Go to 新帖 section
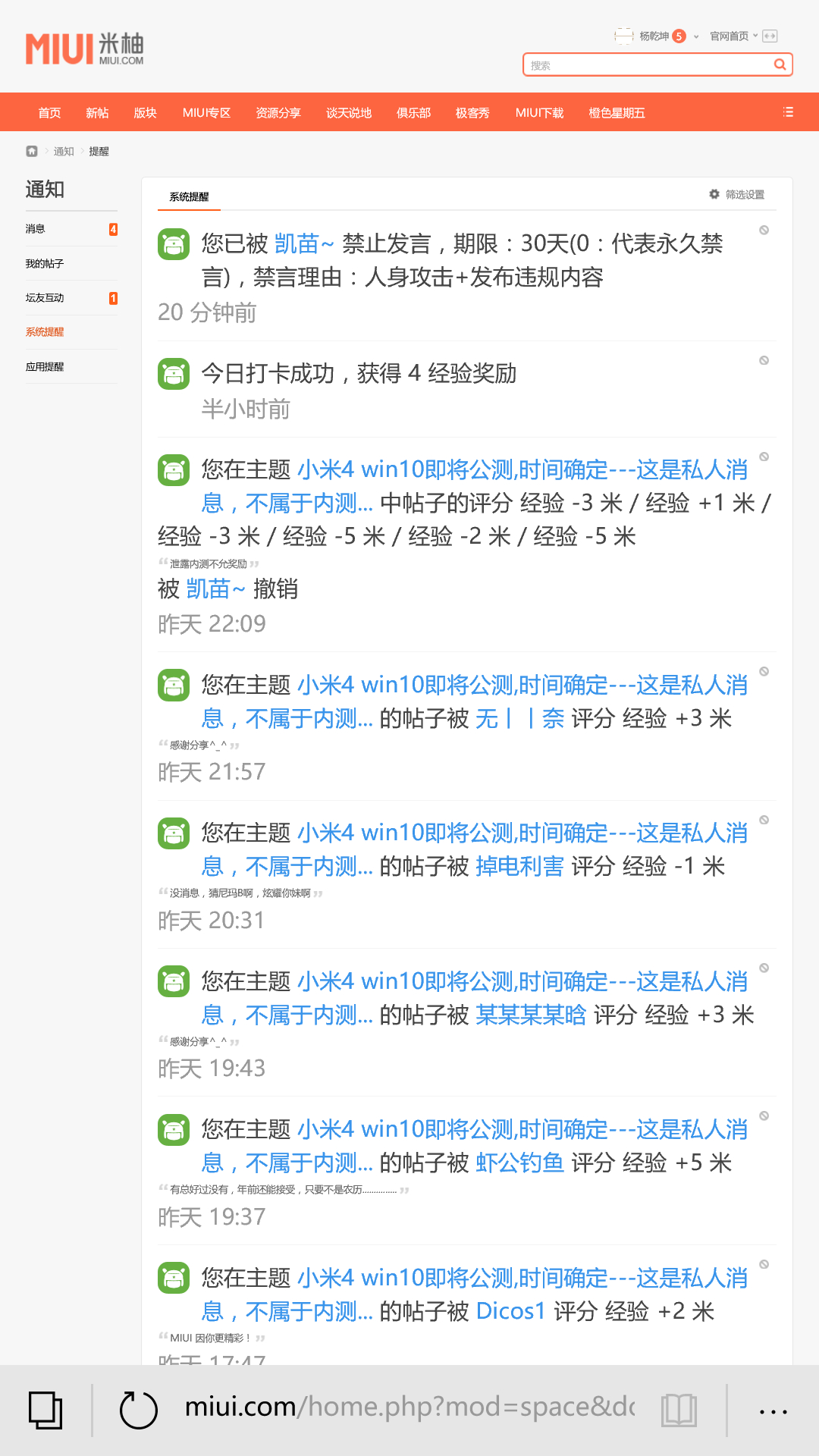819x1456 pixels. pyautogui.click(x=97, y=113)
